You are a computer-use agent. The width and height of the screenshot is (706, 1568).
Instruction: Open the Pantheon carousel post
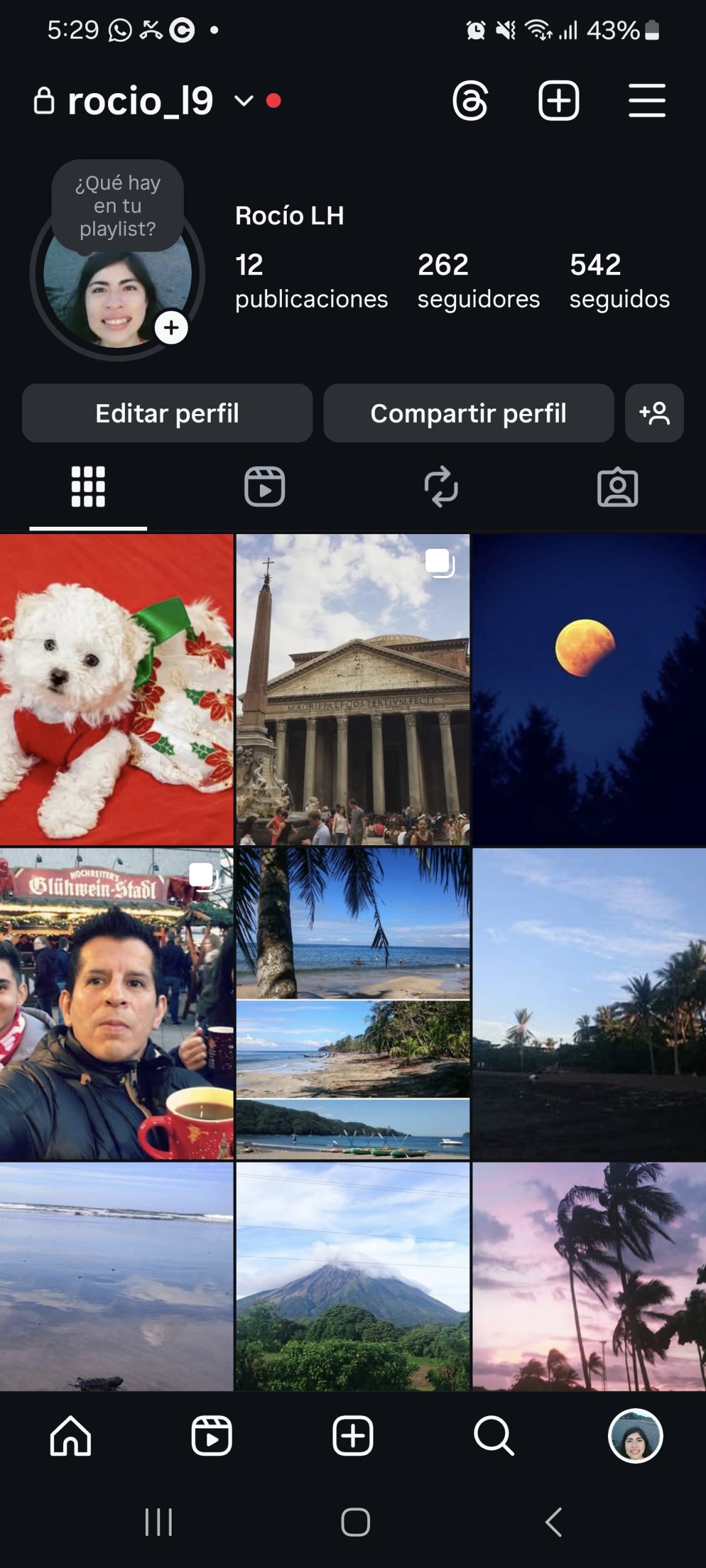[353, 690]
